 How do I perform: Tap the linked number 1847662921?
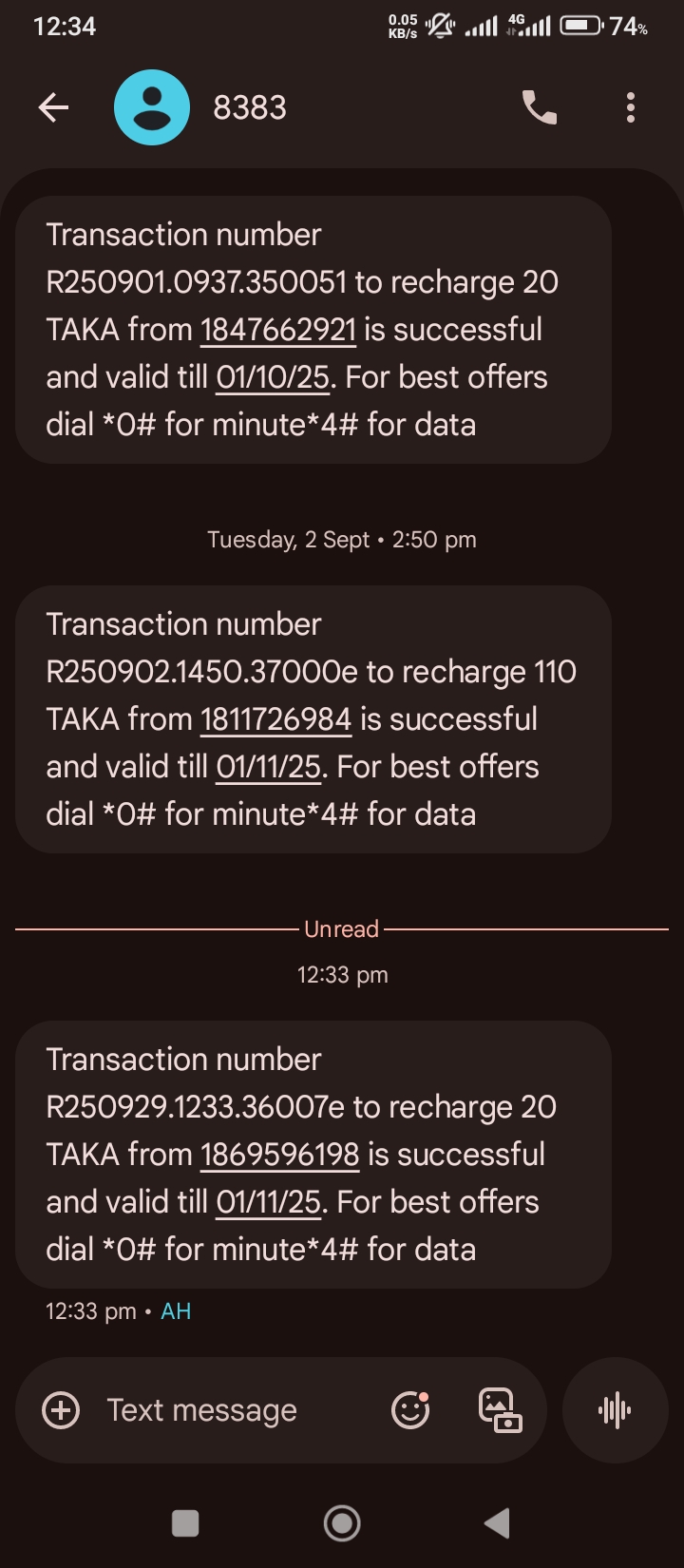278,330
